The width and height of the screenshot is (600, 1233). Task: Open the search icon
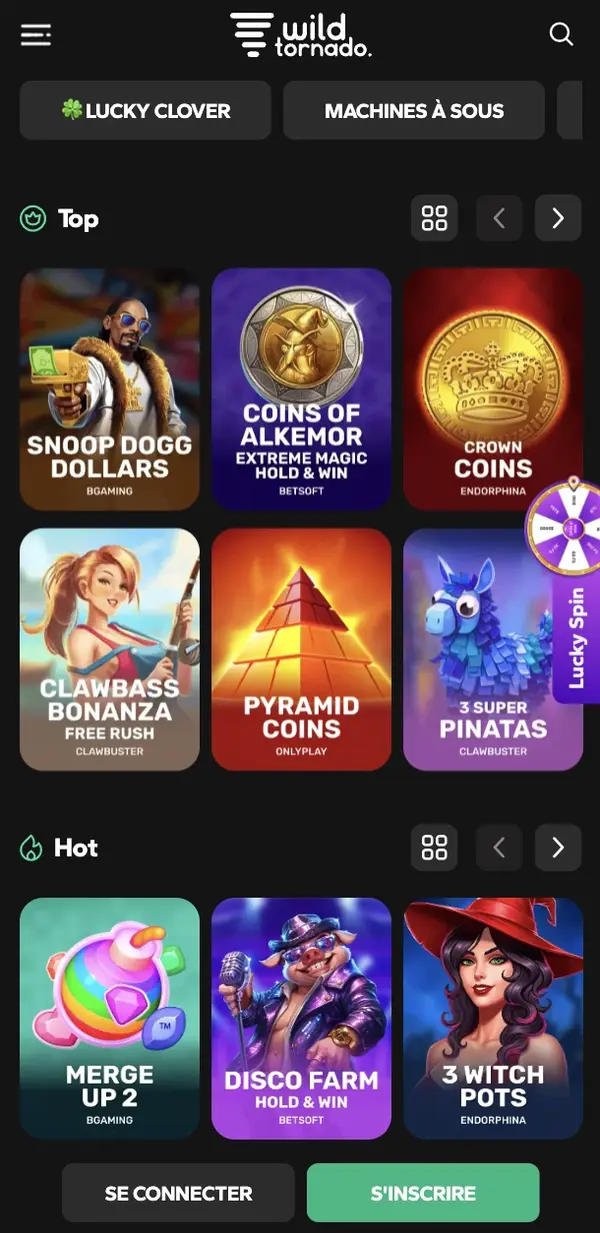click(561, 35)
